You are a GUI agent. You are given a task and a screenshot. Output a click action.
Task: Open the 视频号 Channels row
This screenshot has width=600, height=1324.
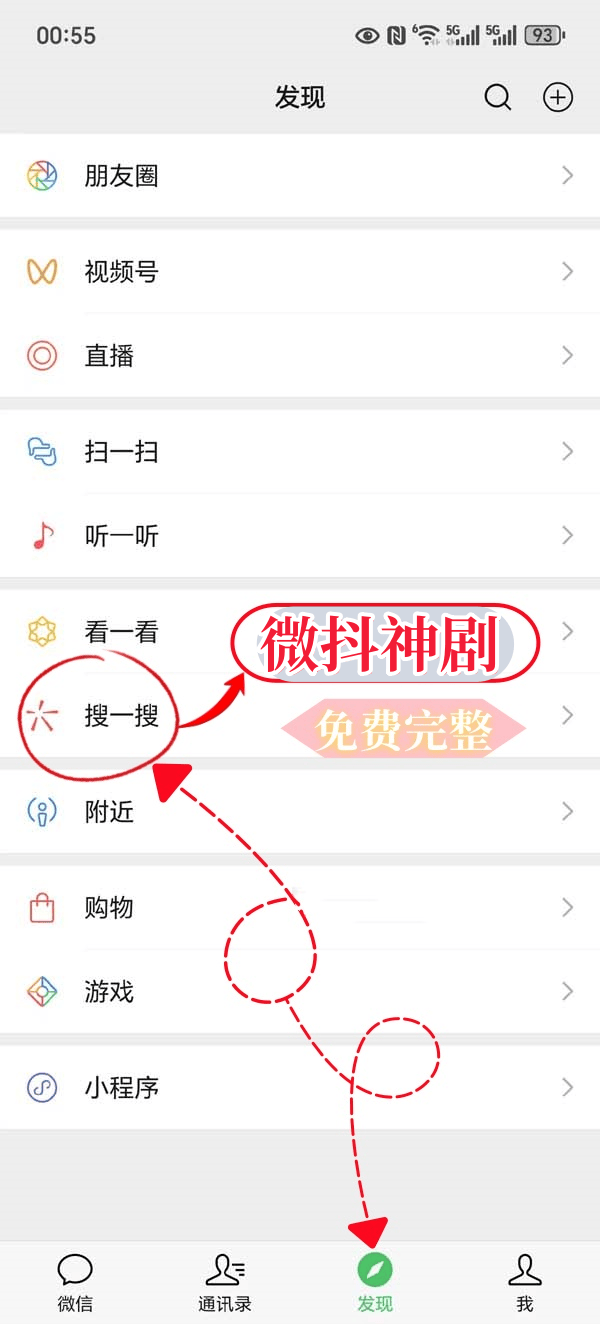click(300, 271)
